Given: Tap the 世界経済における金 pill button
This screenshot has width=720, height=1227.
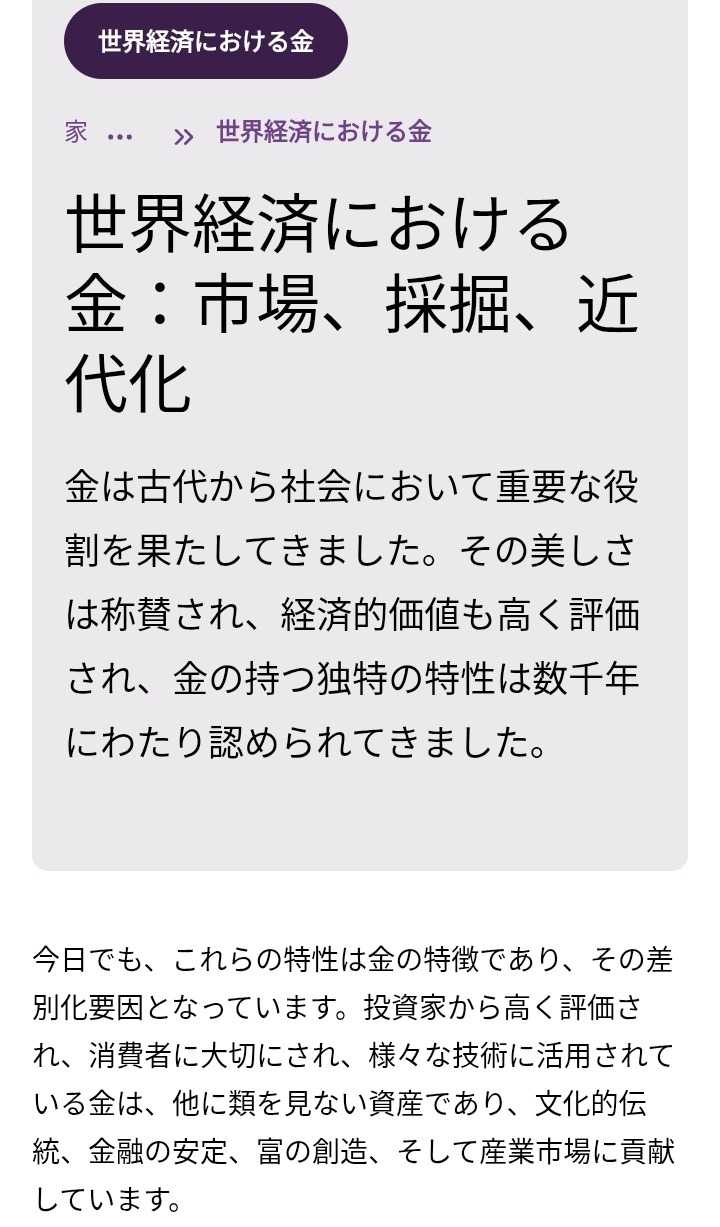Looking at the screenshot, I should [x=205, y=41].
